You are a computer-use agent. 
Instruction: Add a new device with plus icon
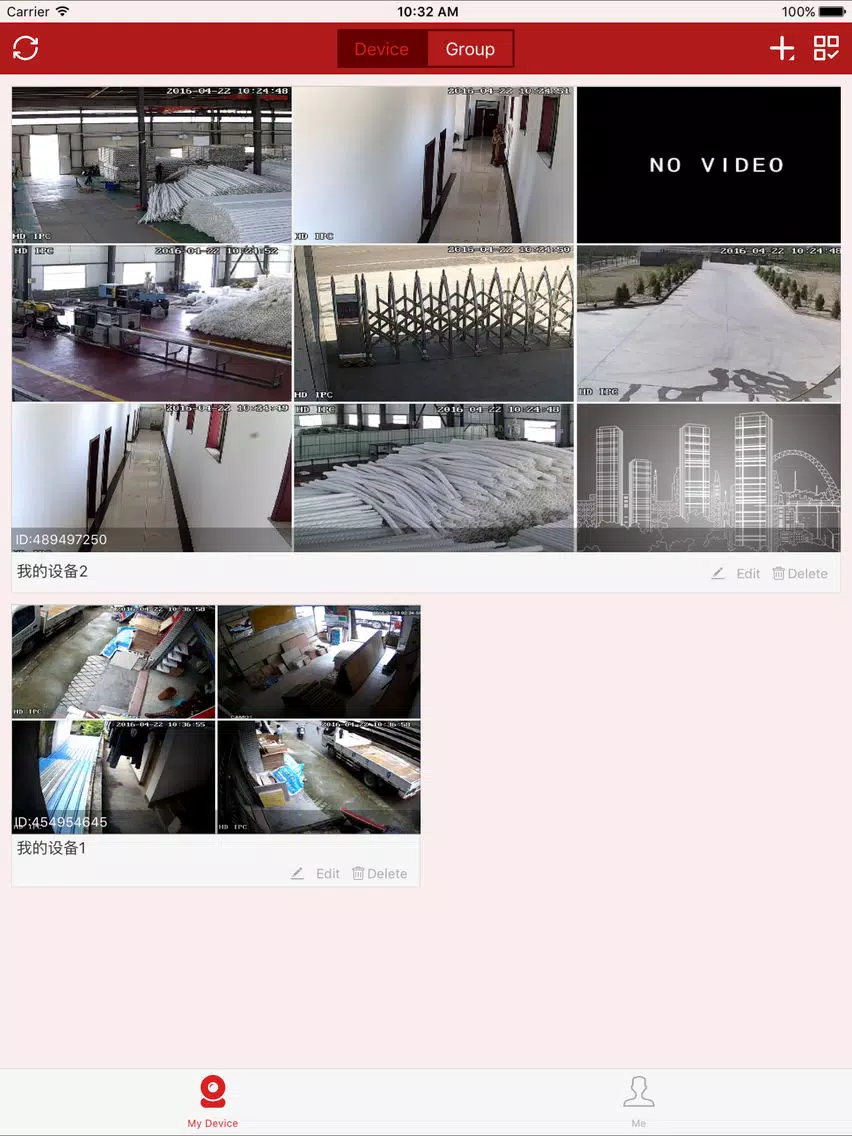pos(781,48)
